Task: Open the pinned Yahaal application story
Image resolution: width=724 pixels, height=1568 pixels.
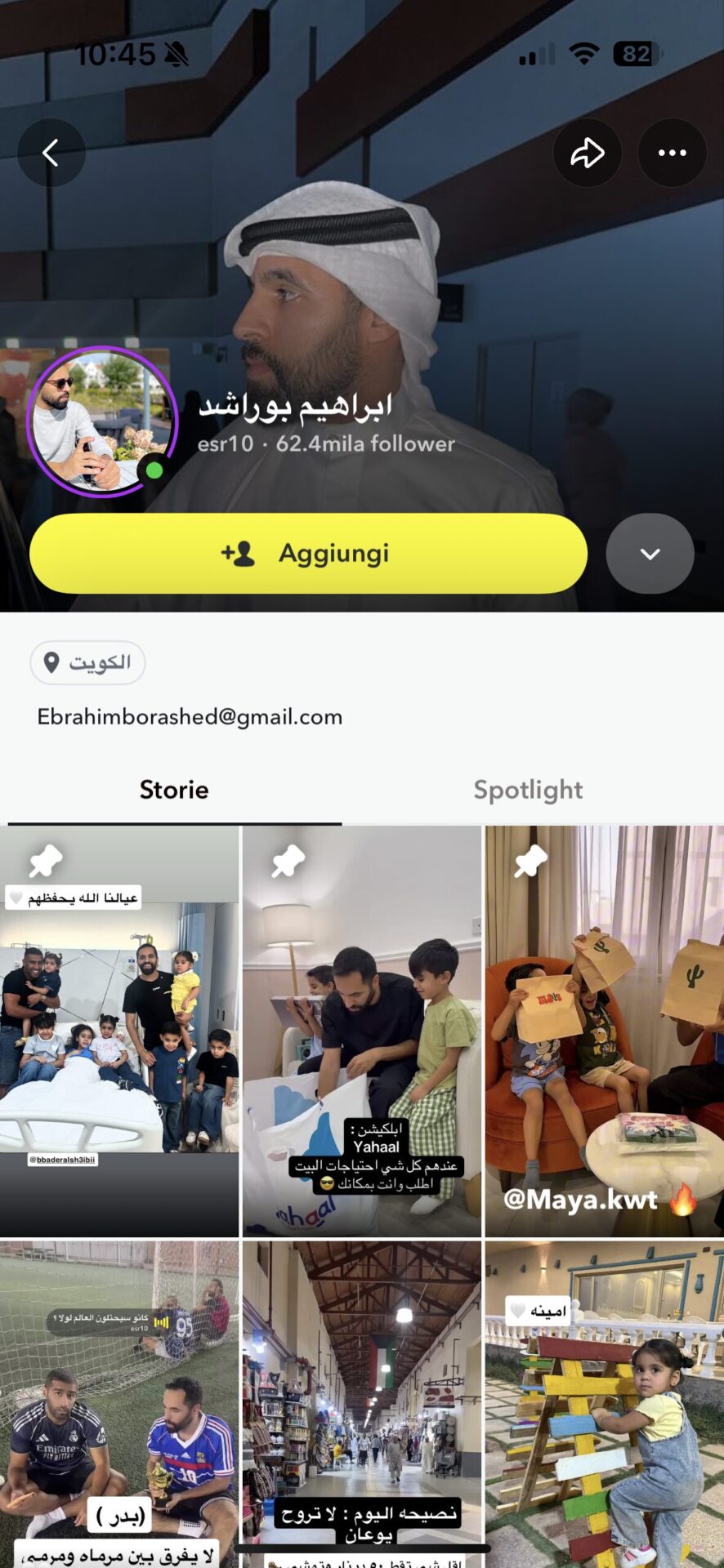Action: tap(361, 1031)
